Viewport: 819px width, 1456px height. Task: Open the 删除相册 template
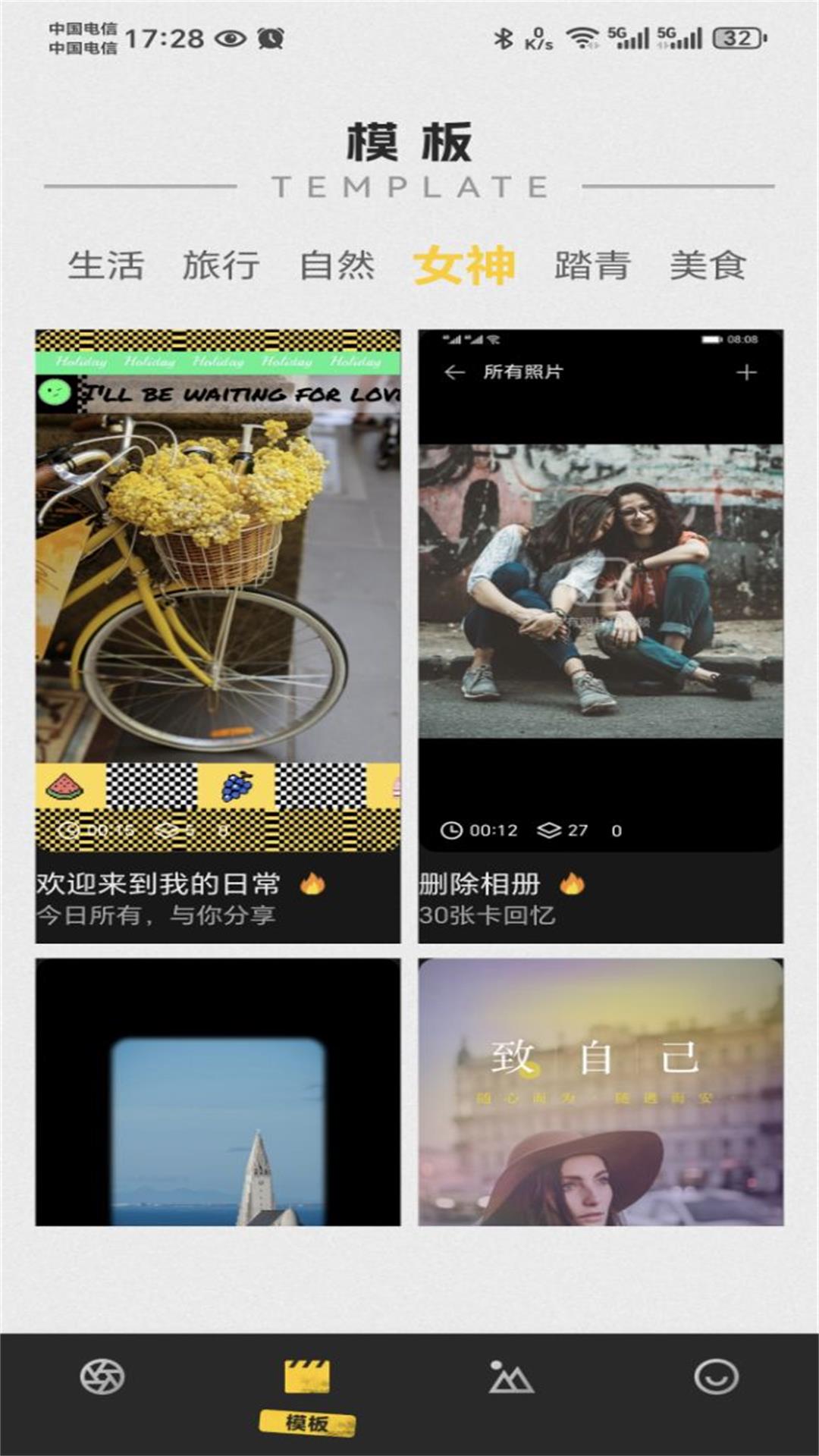pyautogui.click(x=601, y=635)
